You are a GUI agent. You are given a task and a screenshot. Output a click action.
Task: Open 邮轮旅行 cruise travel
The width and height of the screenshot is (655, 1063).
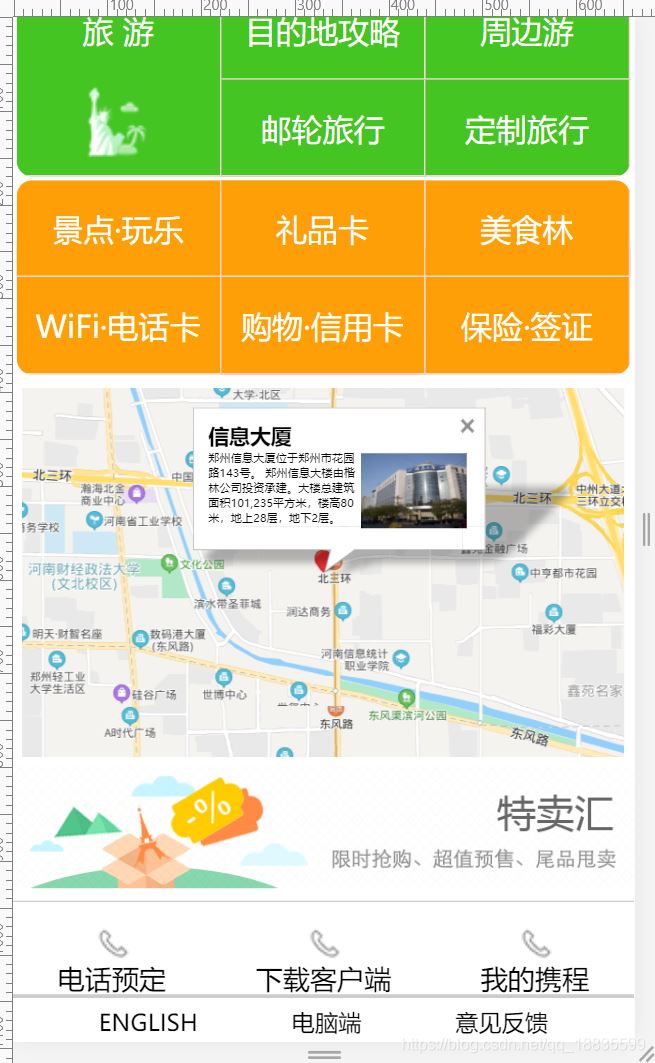click(322, 129)
